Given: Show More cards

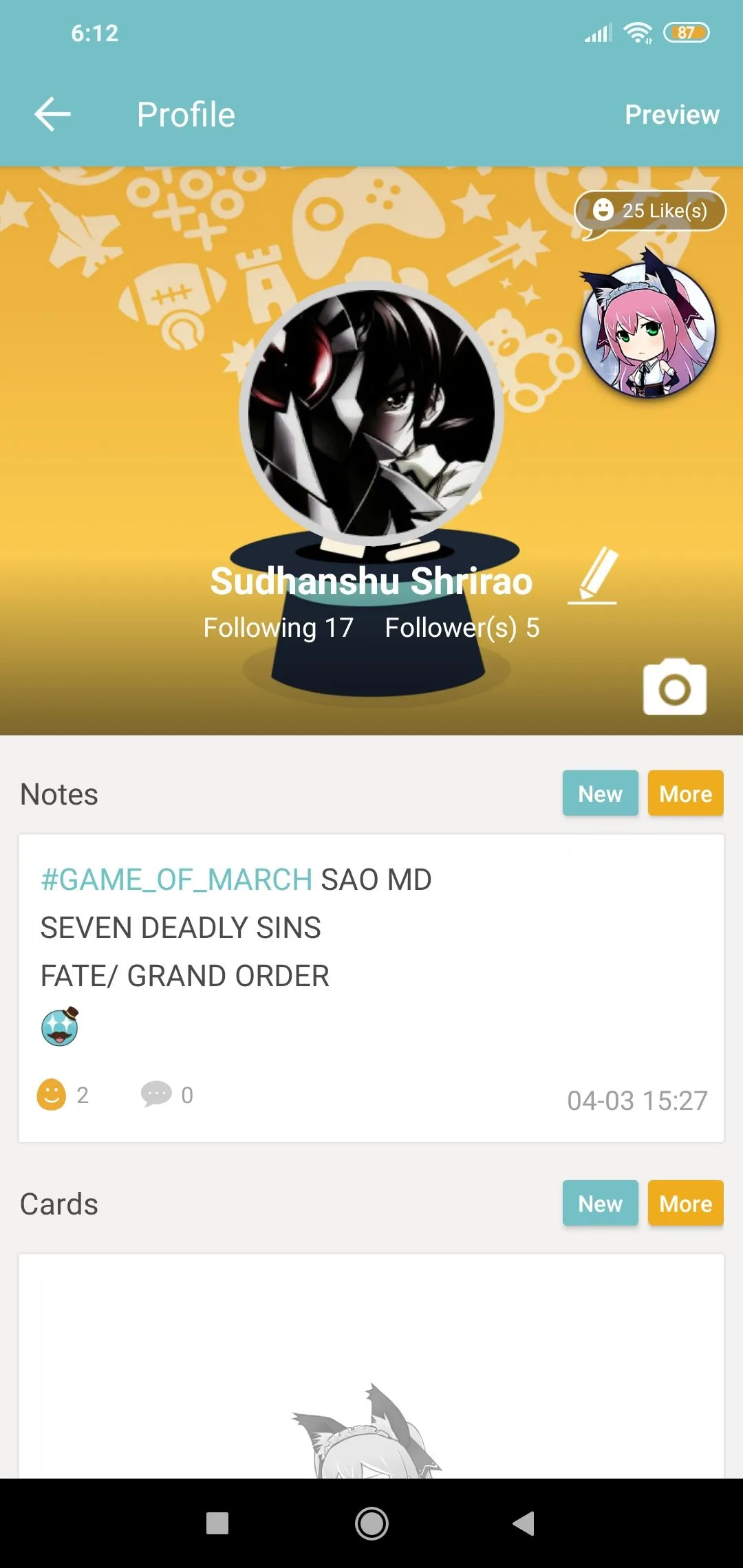Looking at the screenshot, I should point(685,1204).
